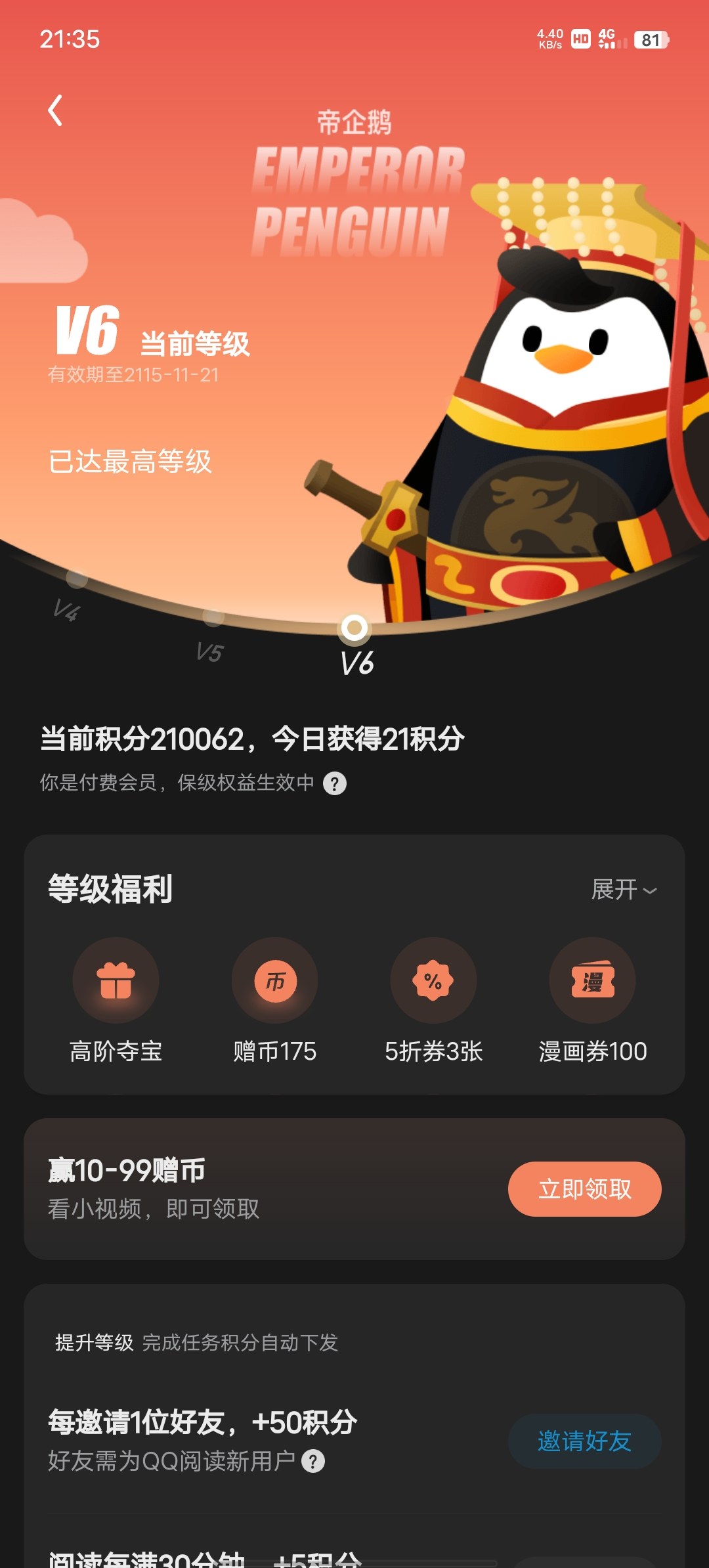
Task: Tap 立即领取 to claim bonus coins
Action: (x=584, y=1188)
